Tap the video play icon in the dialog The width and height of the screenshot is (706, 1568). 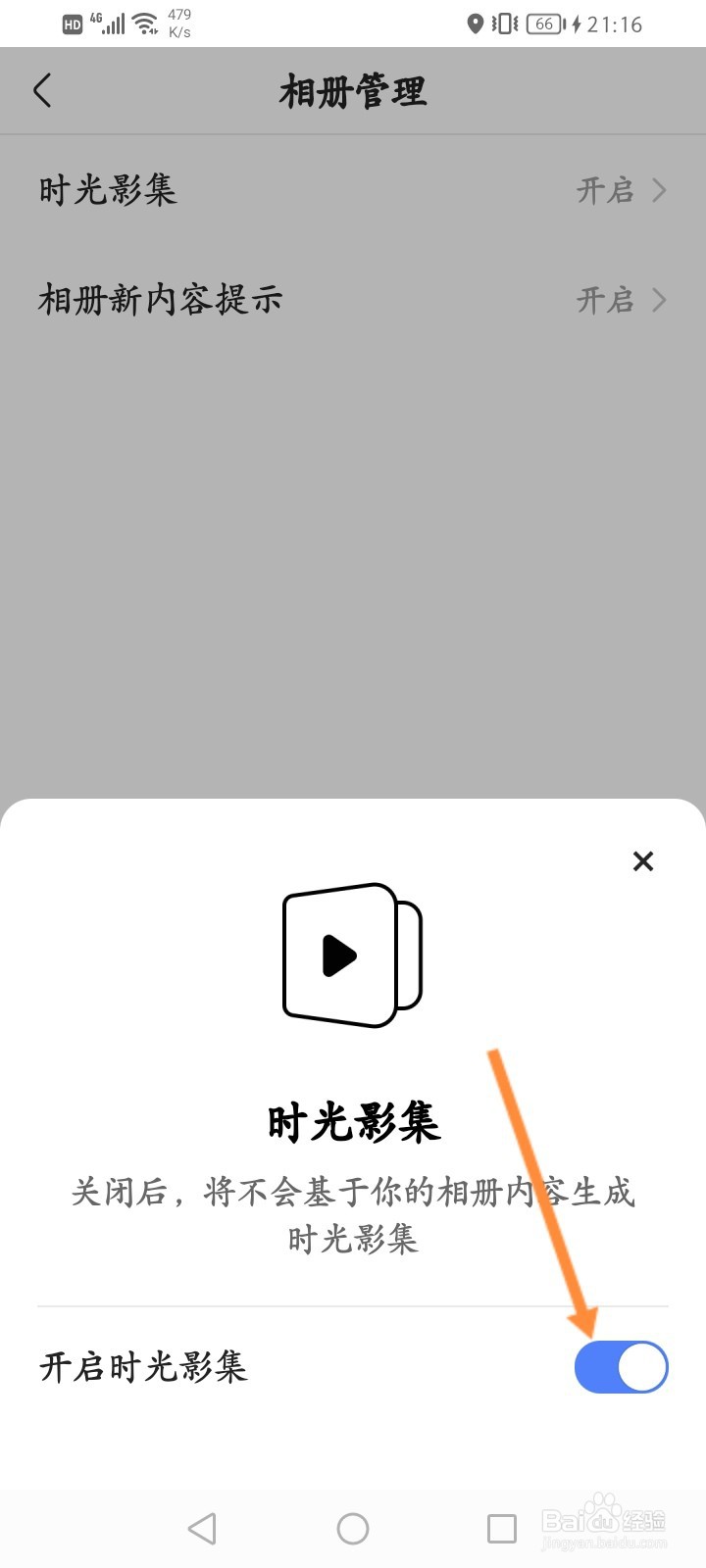tap(341, 955)
